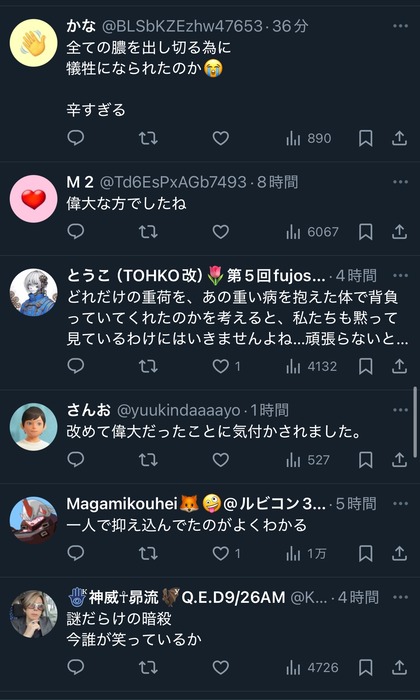Open とうこ's profile avatar
The width and height of the screenshot is (420, 700).
pos(33,292)
